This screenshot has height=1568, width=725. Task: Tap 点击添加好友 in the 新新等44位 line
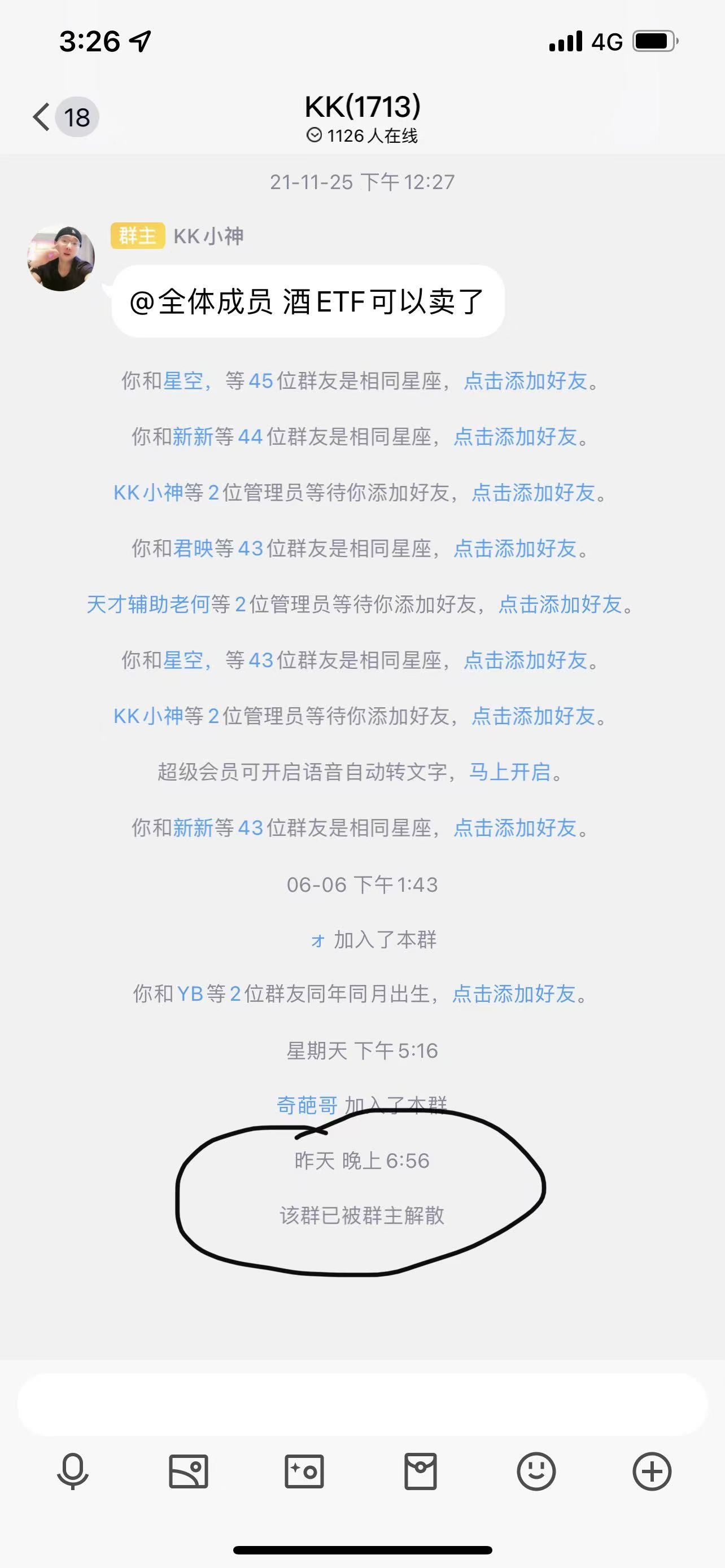point(515,437)
